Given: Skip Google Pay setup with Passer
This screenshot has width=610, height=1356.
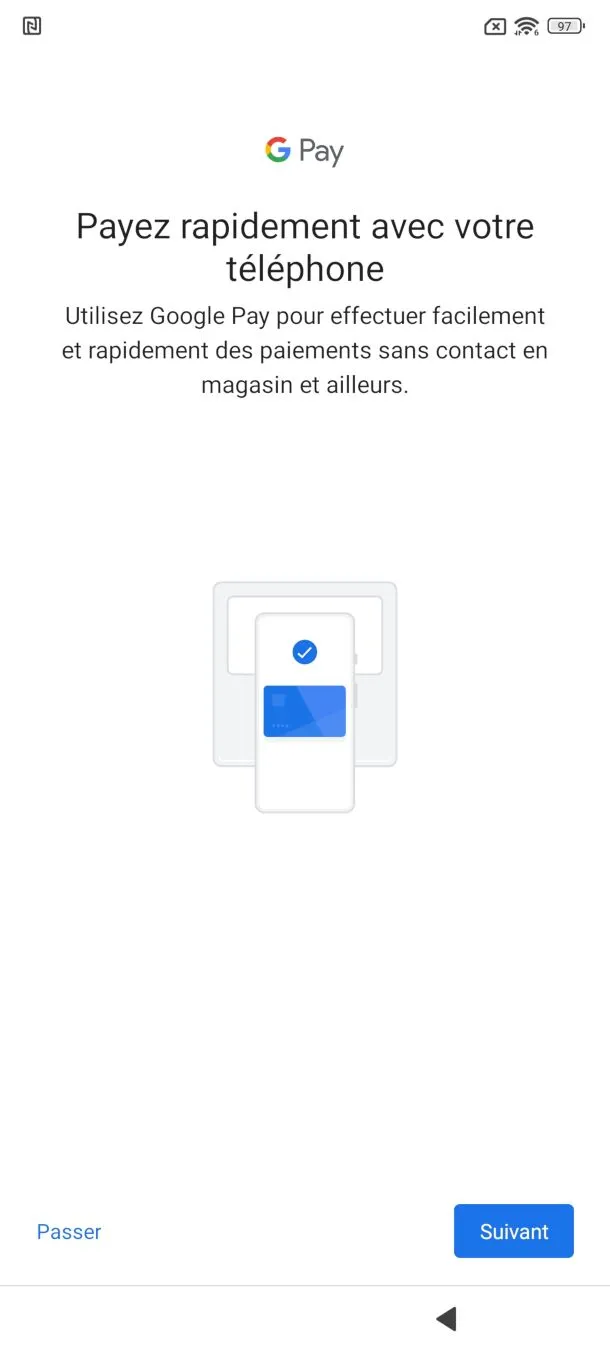Looking at the screenshot, I should (69, 1232).
